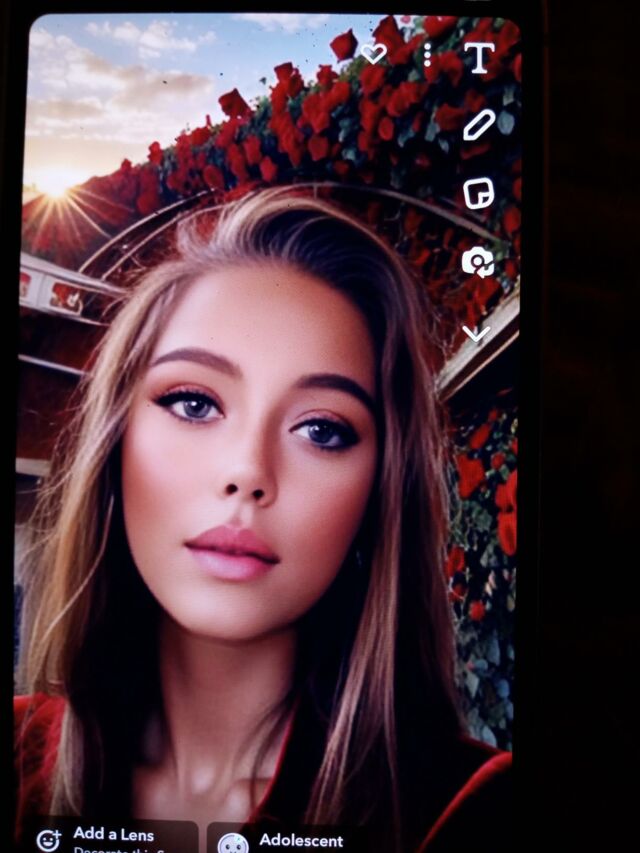Select the pencil draw tool

tap(478, 125)
